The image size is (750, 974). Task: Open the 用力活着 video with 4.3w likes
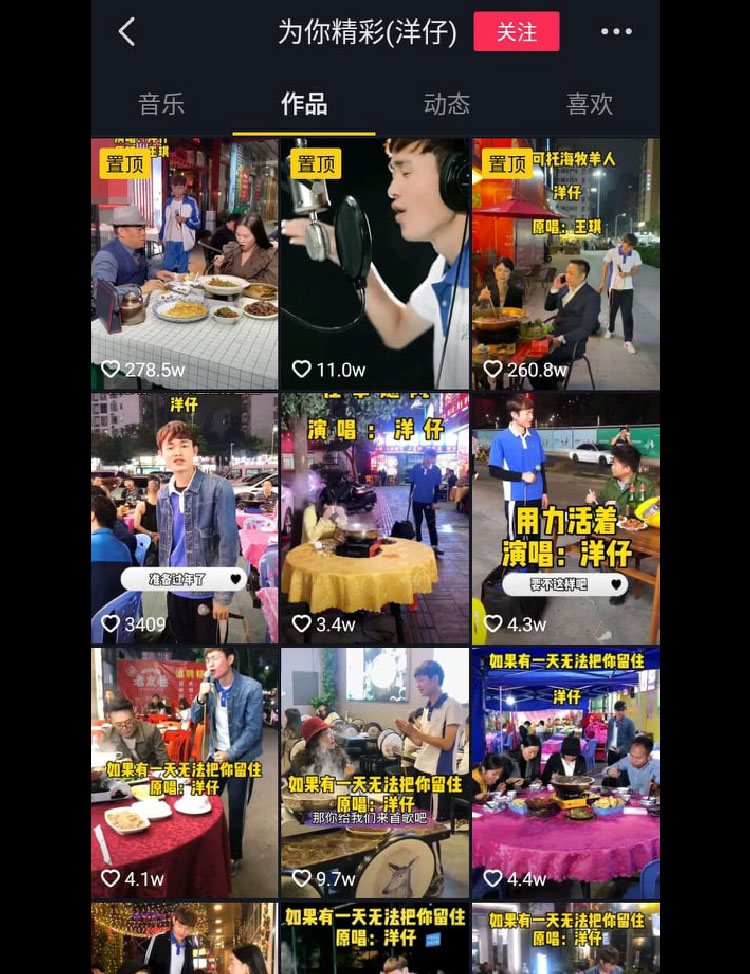click(565, 518)
